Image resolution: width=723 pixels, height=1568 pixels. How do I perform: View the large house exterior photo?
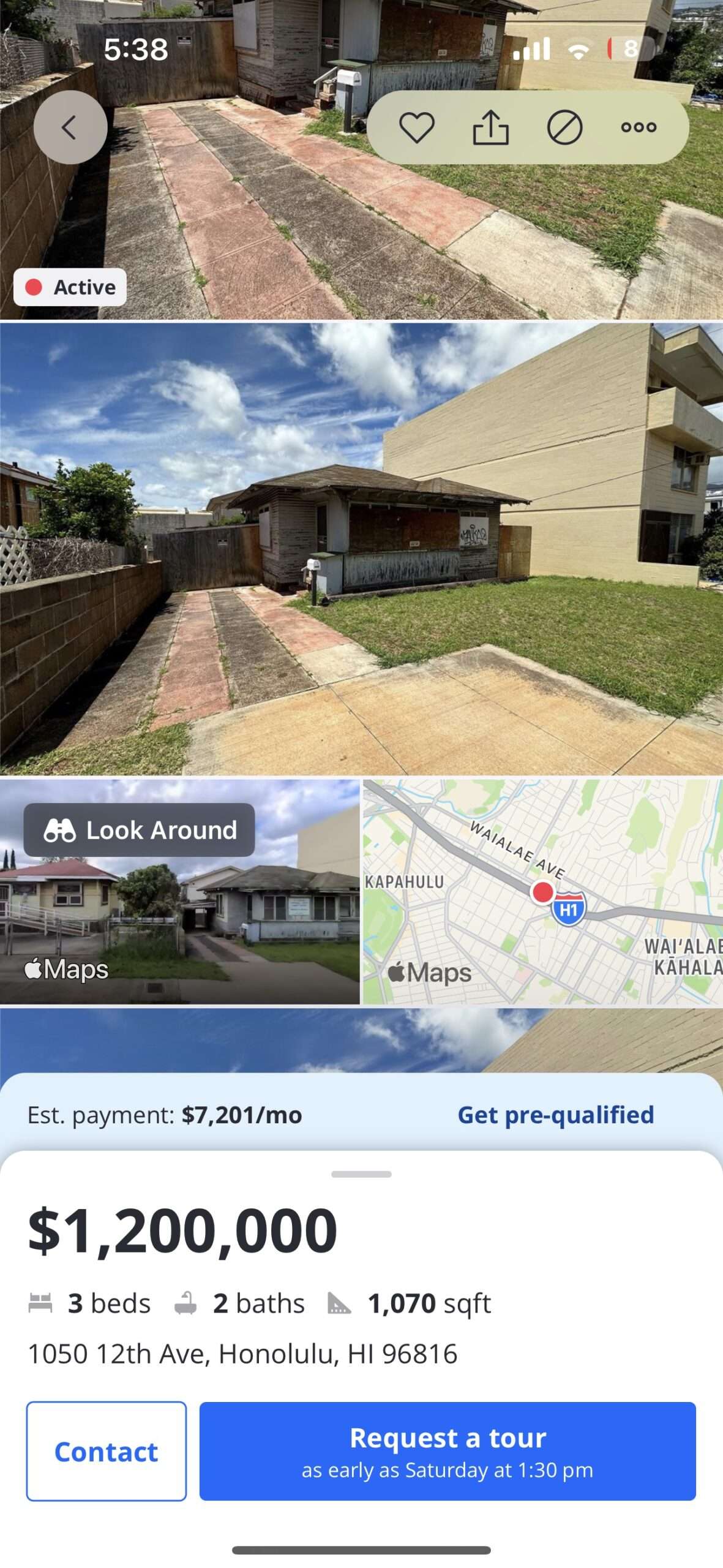tap(361, 548)
